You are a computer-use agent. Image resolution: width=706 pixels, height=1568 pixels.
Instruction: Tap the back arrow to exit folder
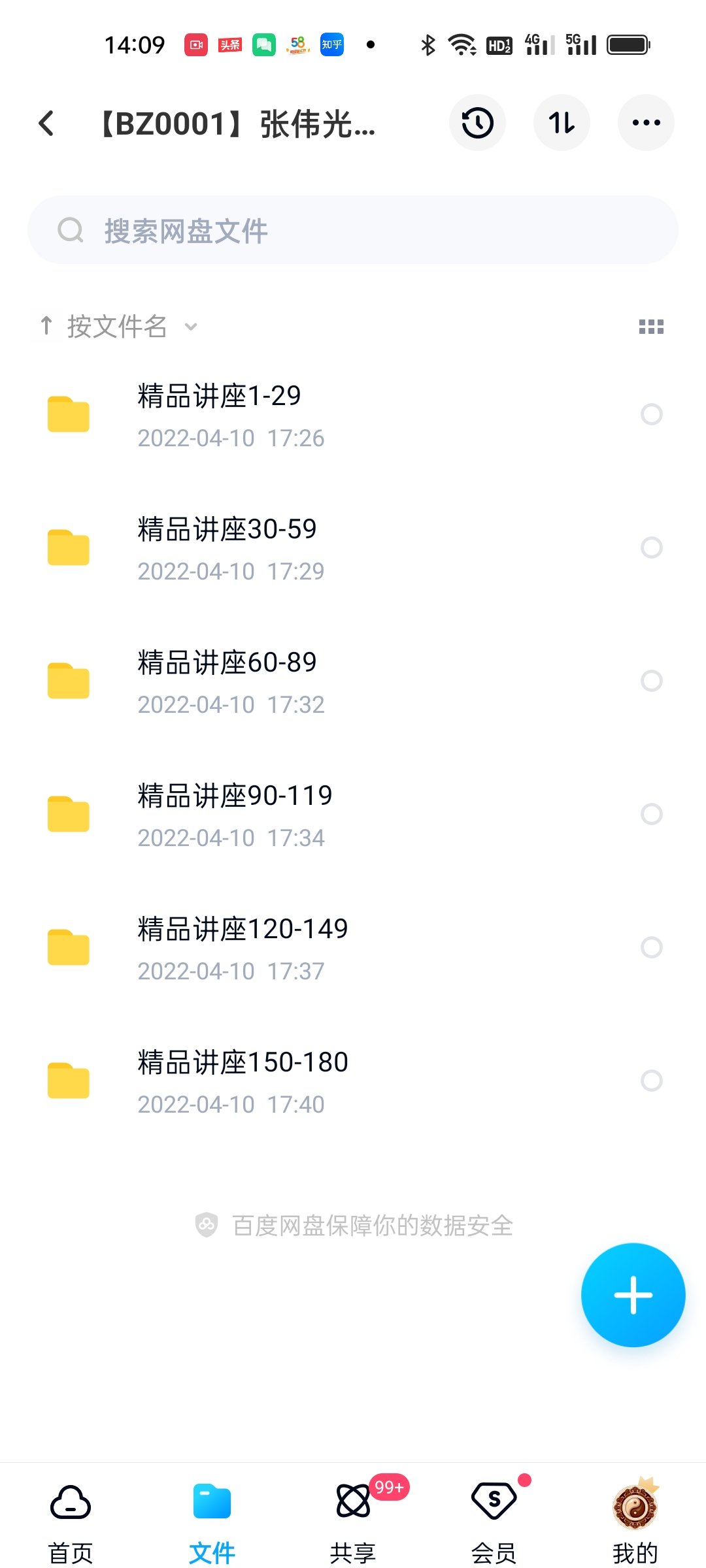pyautogui.click(x=46, y=123)
